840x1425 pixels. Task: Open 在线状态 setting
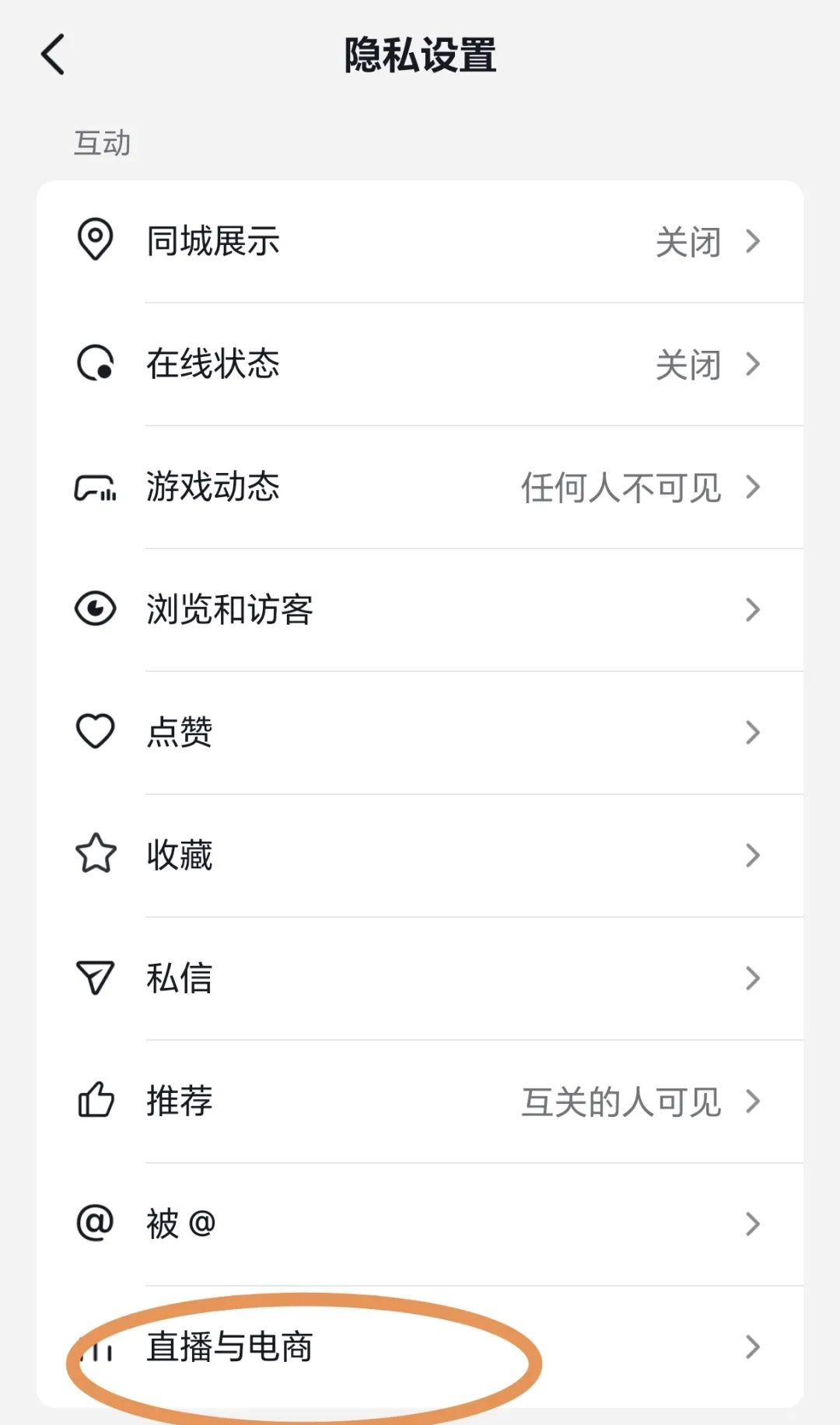coord(420,364)
